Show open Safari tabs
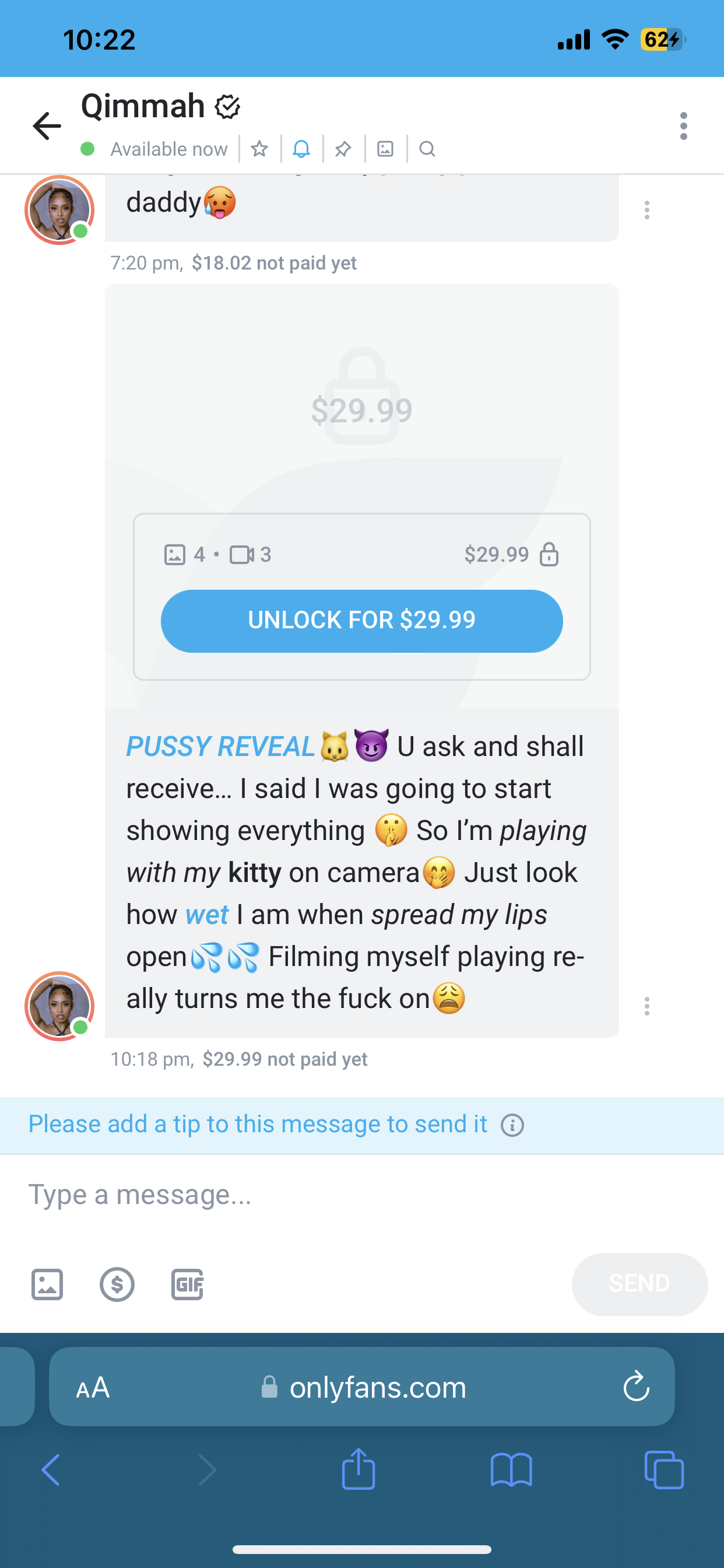 [664, 1469]
